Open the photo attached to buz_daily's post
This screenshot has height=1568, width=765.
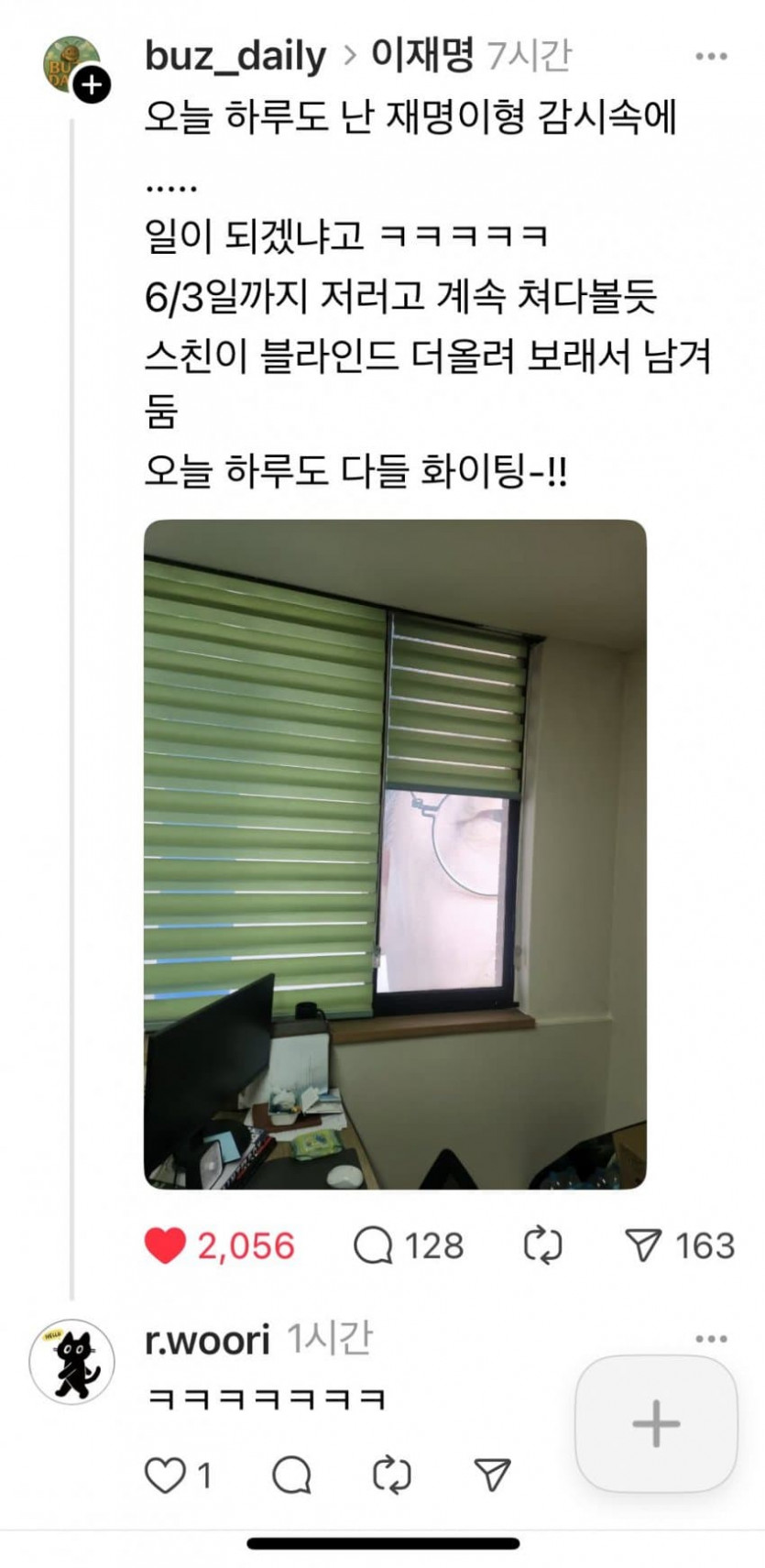pyautogui.click(x=395, y=853)
